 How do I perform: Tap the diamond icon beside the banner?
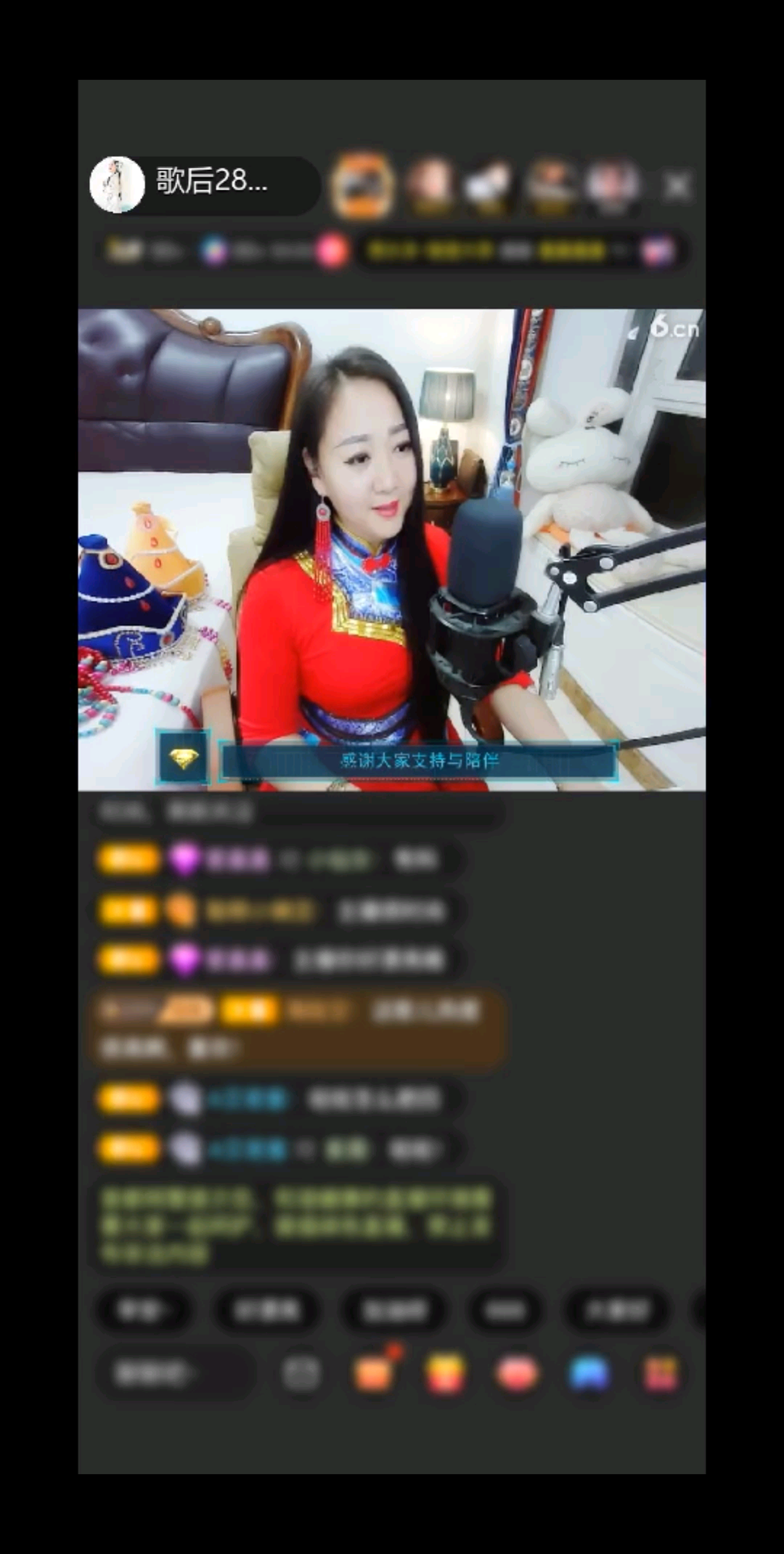coord(184,758)
